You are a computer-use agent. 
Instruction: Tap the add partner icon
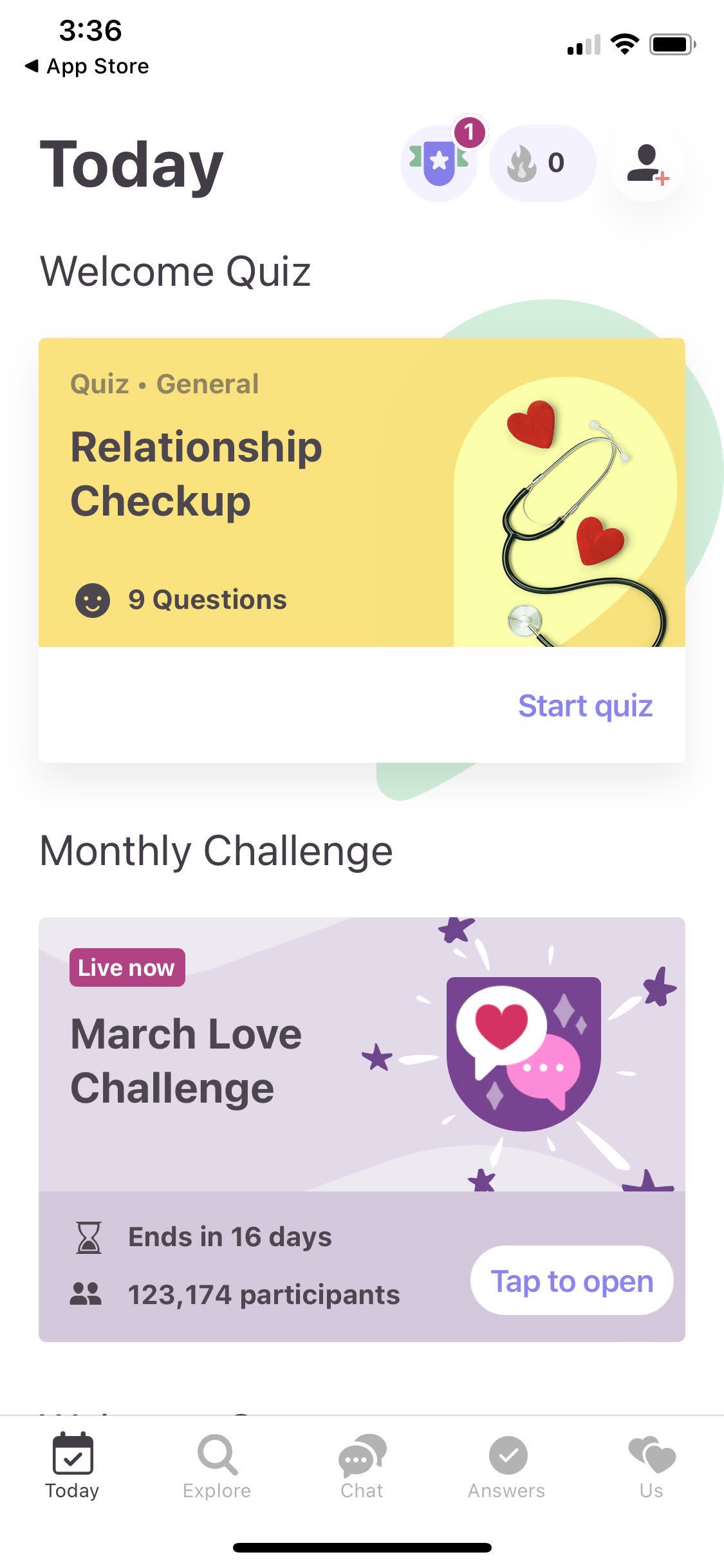tap(647, 164)
